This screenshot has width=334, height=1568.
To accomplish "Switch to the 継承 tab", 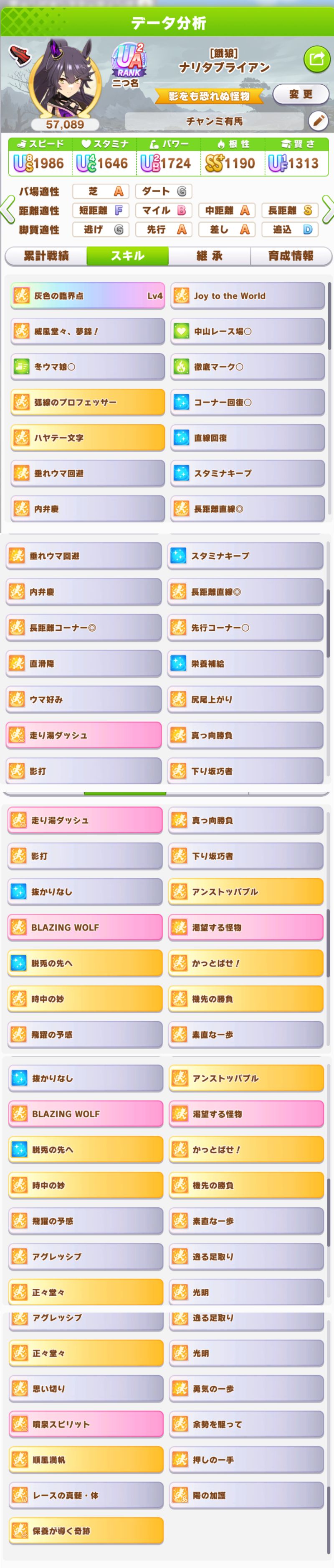I will [209, 256].
